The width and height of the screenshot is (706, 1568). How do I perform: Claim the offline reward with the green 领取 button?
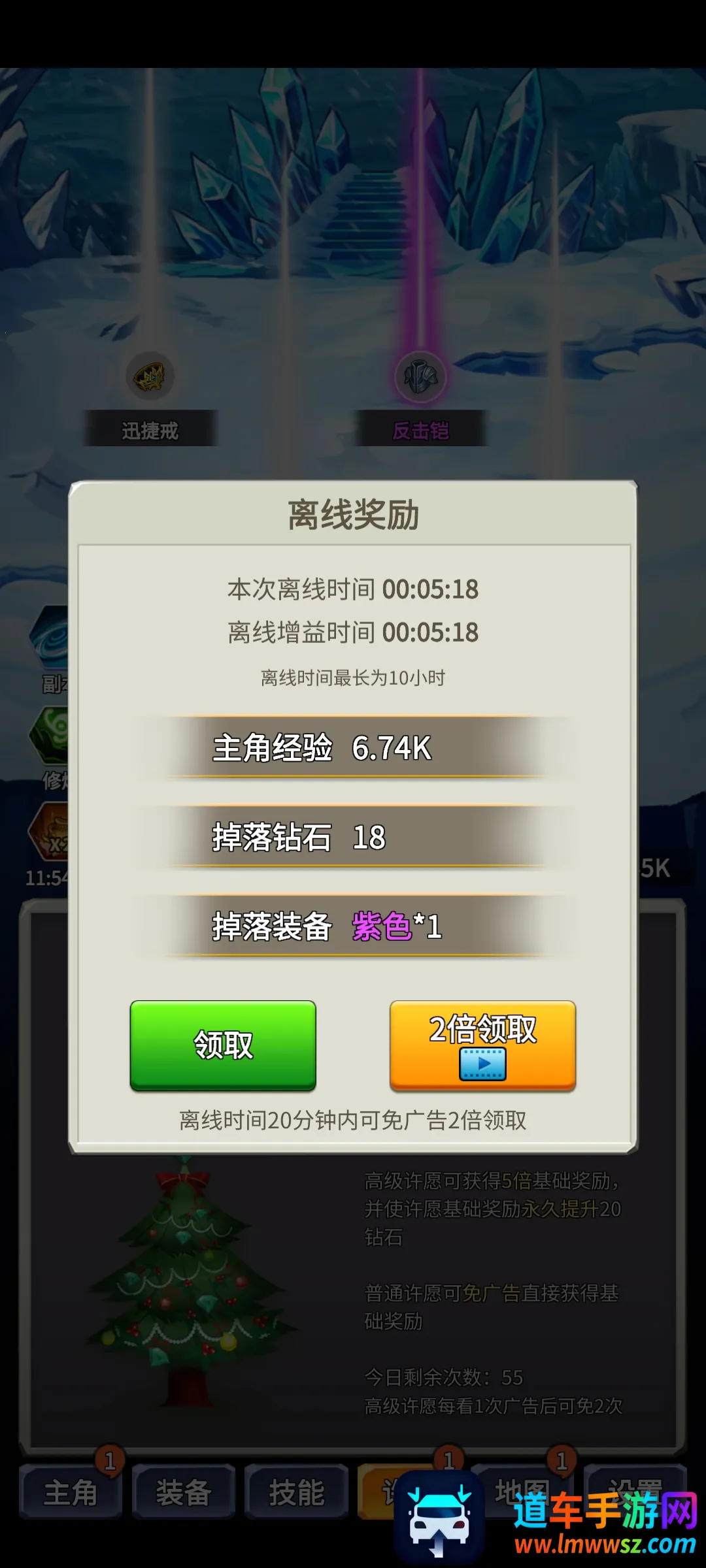[223, 1044]
